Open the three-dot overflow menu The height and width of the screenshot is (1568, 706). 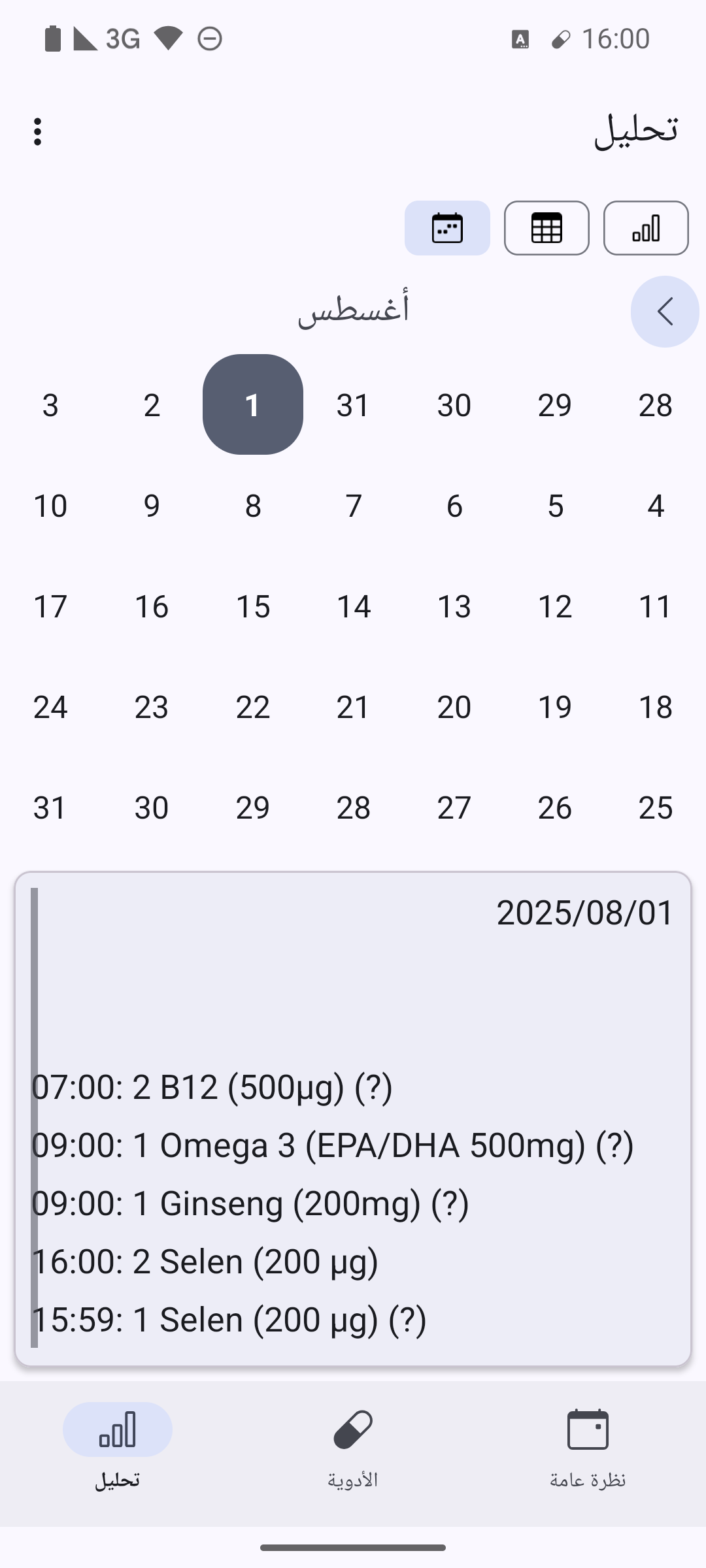click(x=38, y=132)
